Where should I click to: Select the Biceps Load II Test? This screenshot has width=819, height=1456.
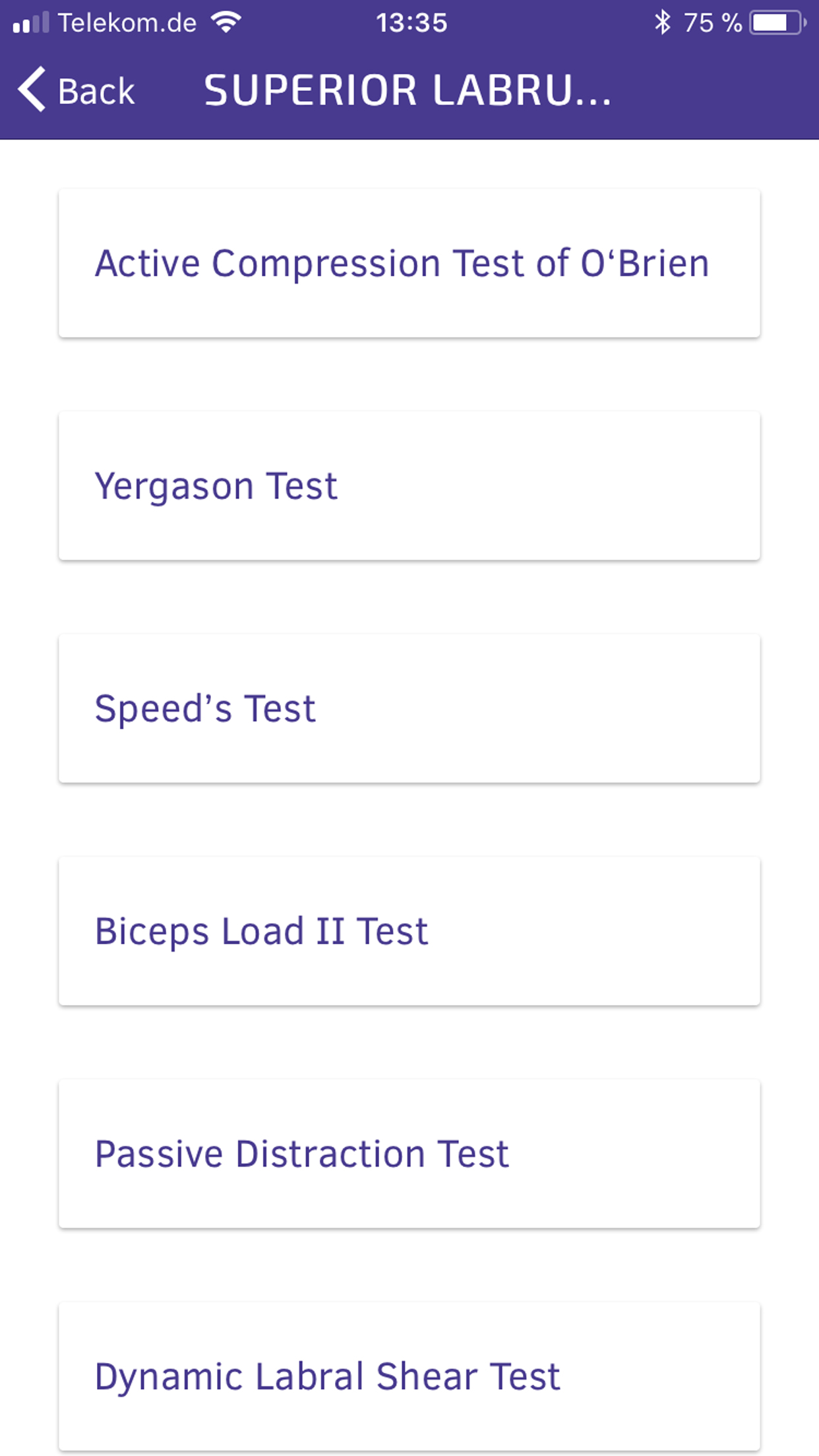tap(409, 930)
